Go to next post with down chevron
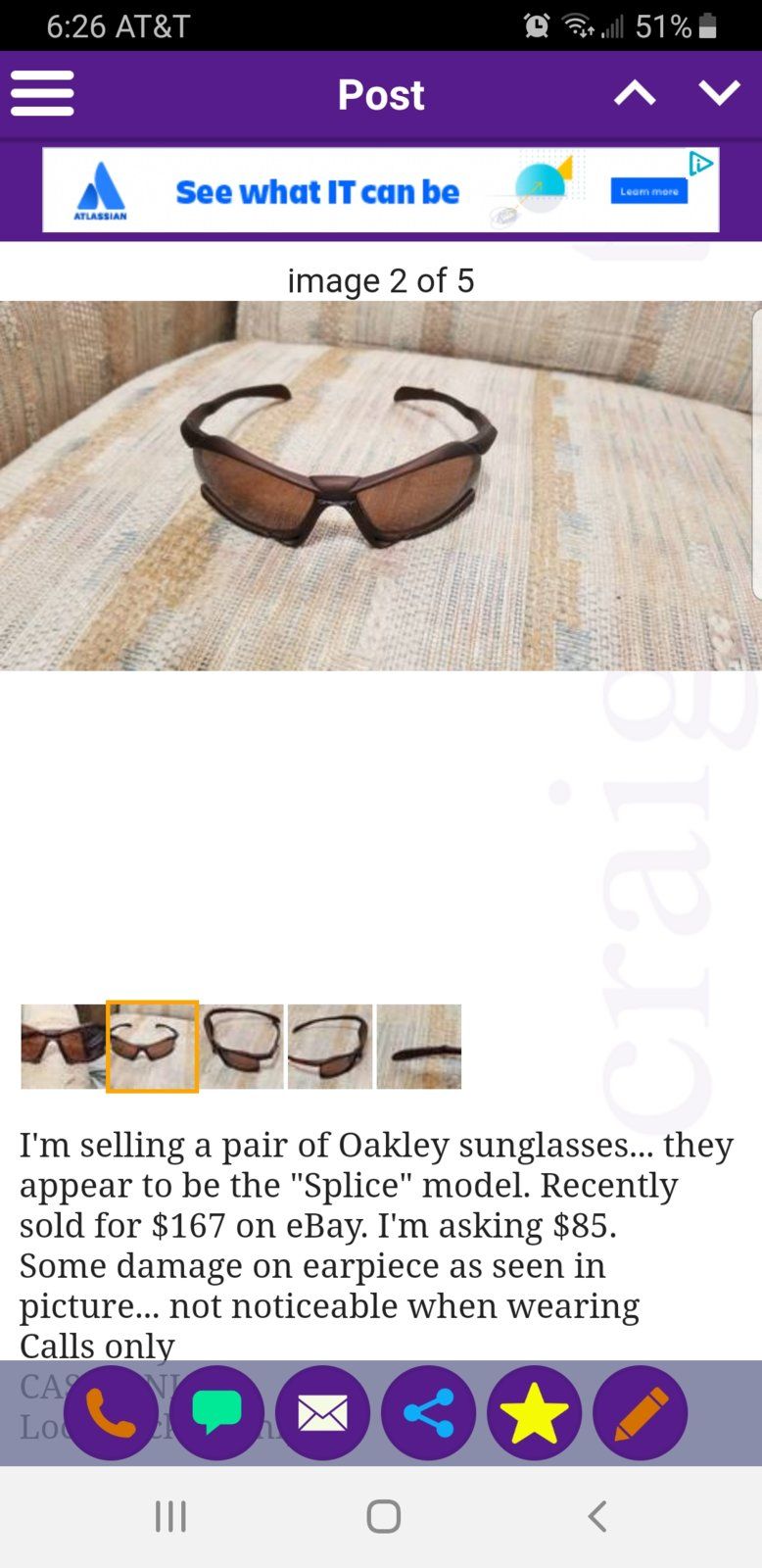762x1568 pixels. 720,93
